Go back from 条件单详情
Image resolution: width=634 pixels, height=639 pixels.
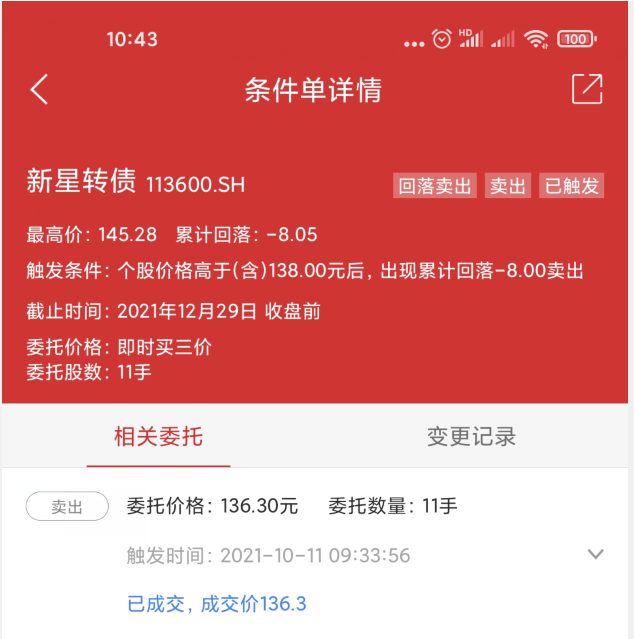(x=40, y=89)
